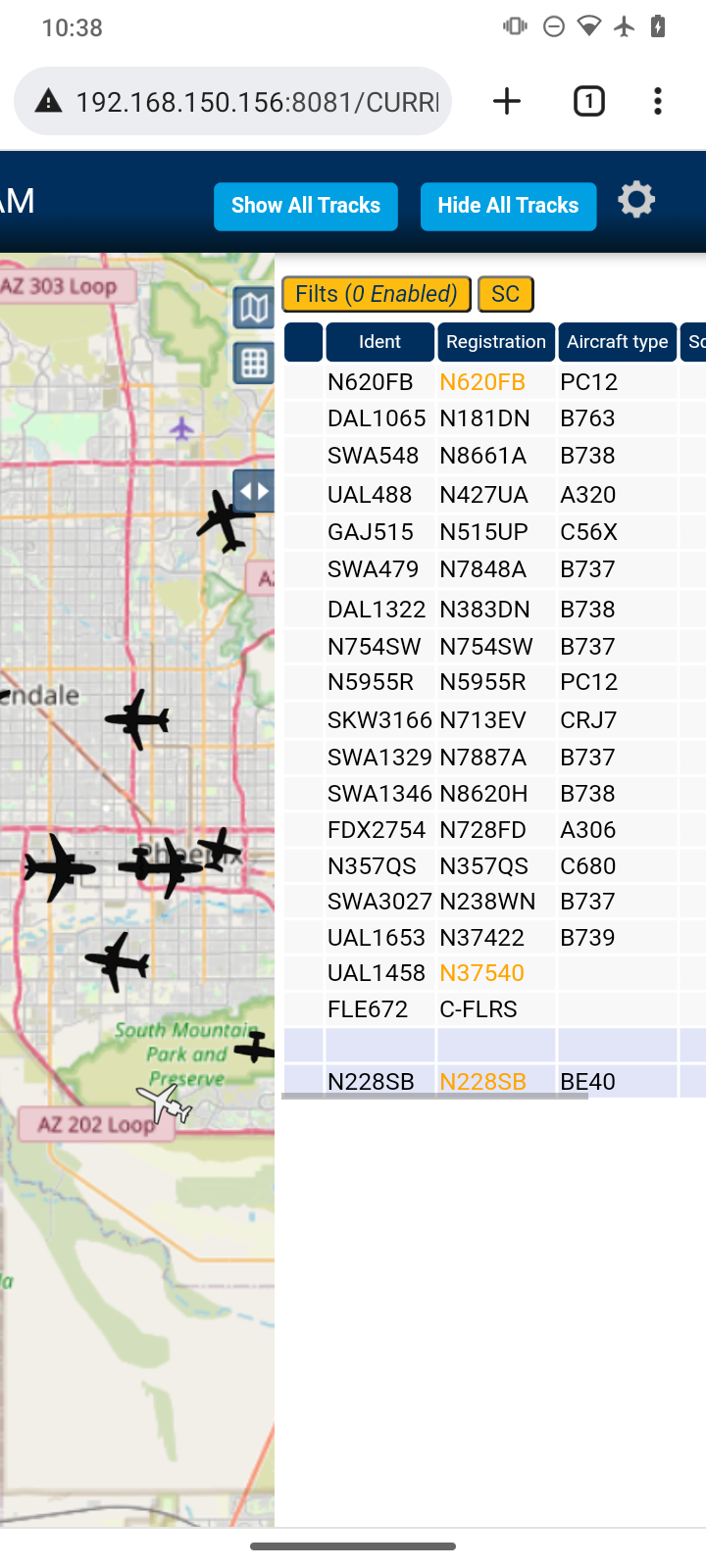Viewport: 706px width, 1568px height.
Task: Open registration link N620FB
Action: pos(482,382)
